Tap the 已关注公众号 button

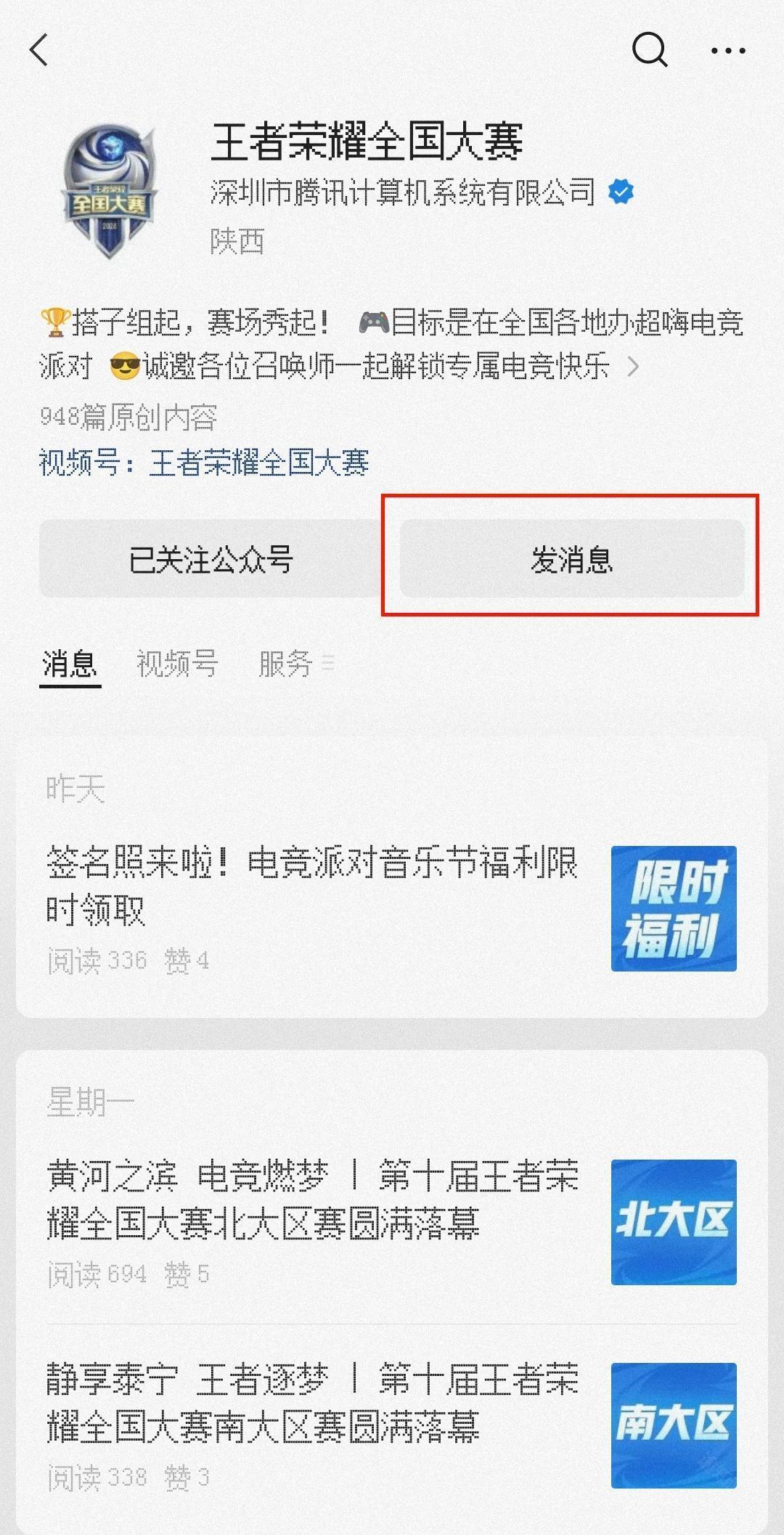tap(211, 559)
